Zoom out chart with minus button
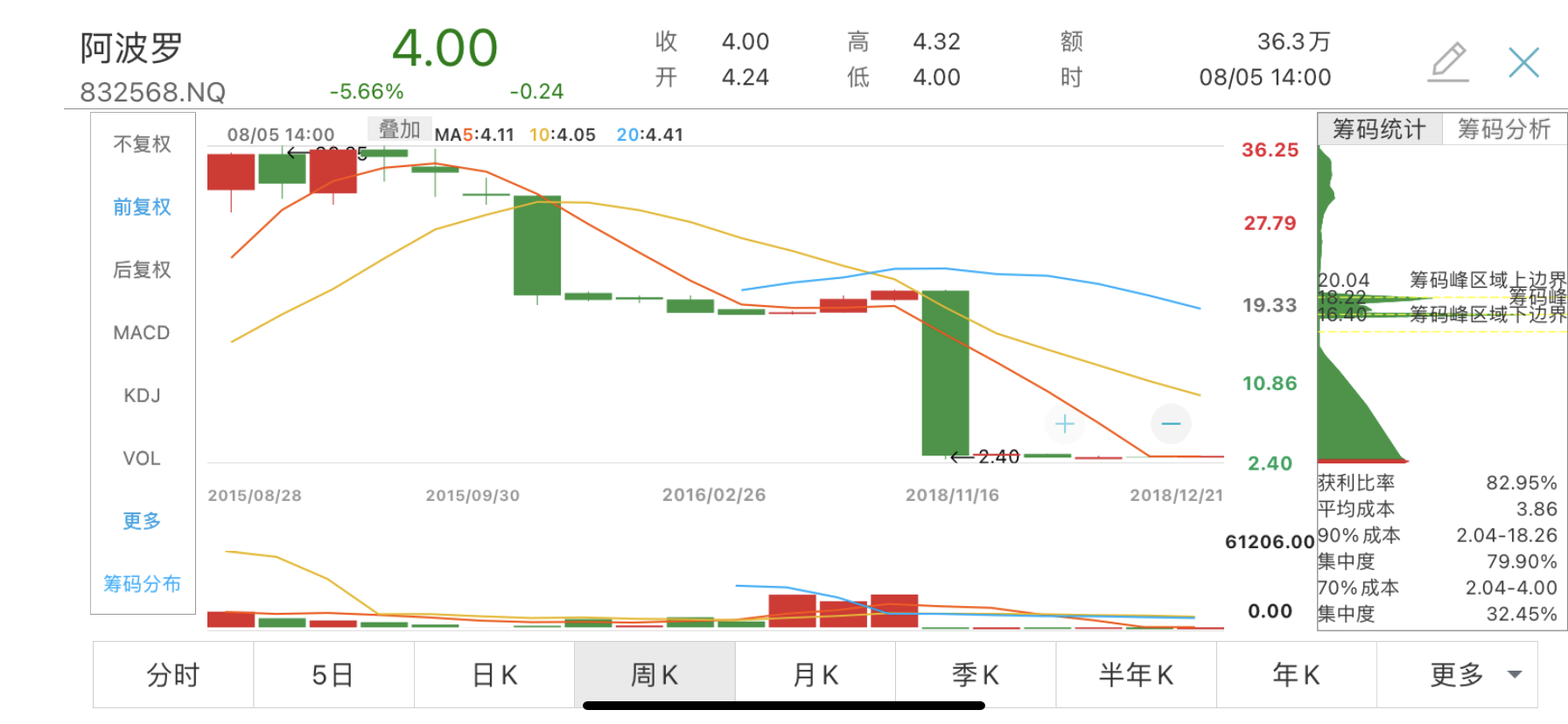The image size is (1568, 724). point(1171,424)
